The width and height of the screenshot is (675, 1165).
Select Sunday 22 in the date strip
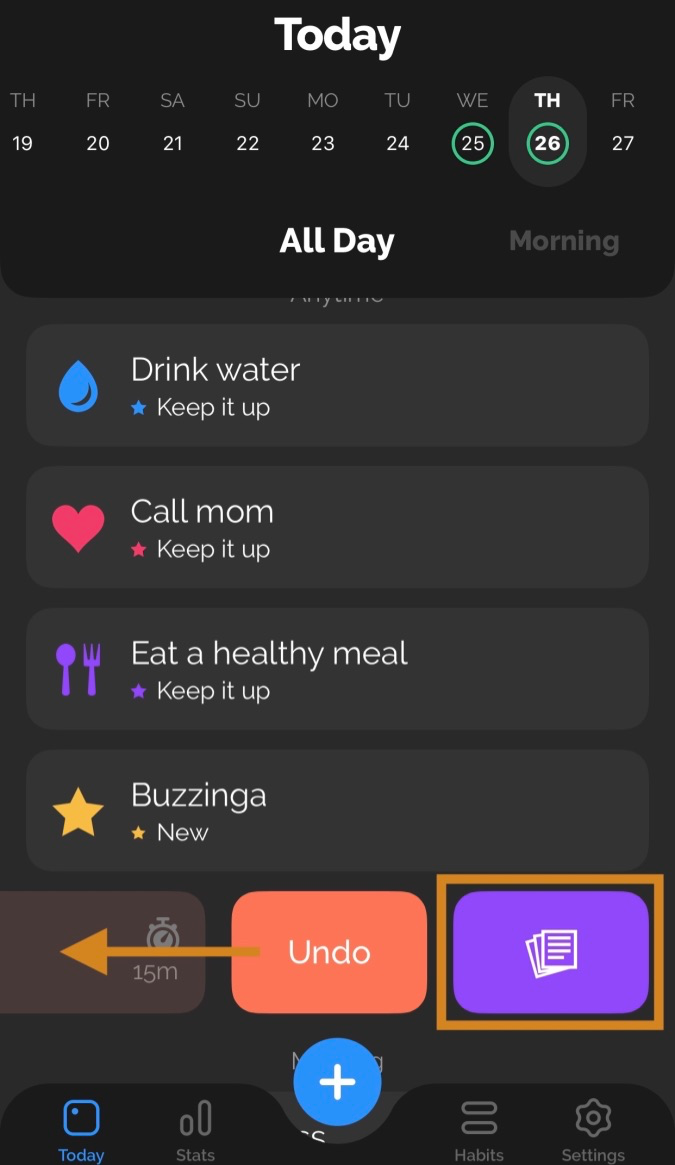point(248,123)
